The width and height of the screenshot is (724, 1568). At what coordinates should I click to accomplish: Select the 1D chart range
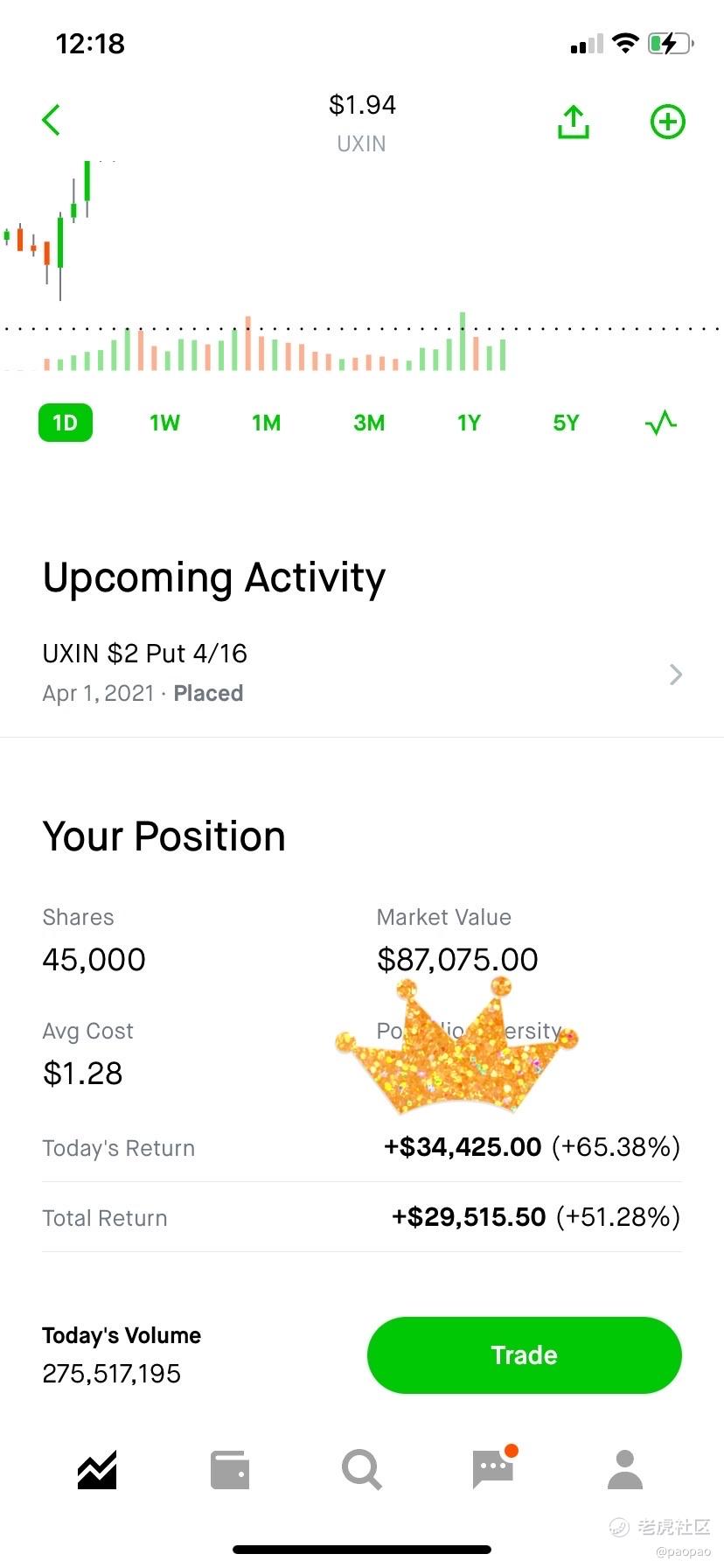tap(66, 423)
